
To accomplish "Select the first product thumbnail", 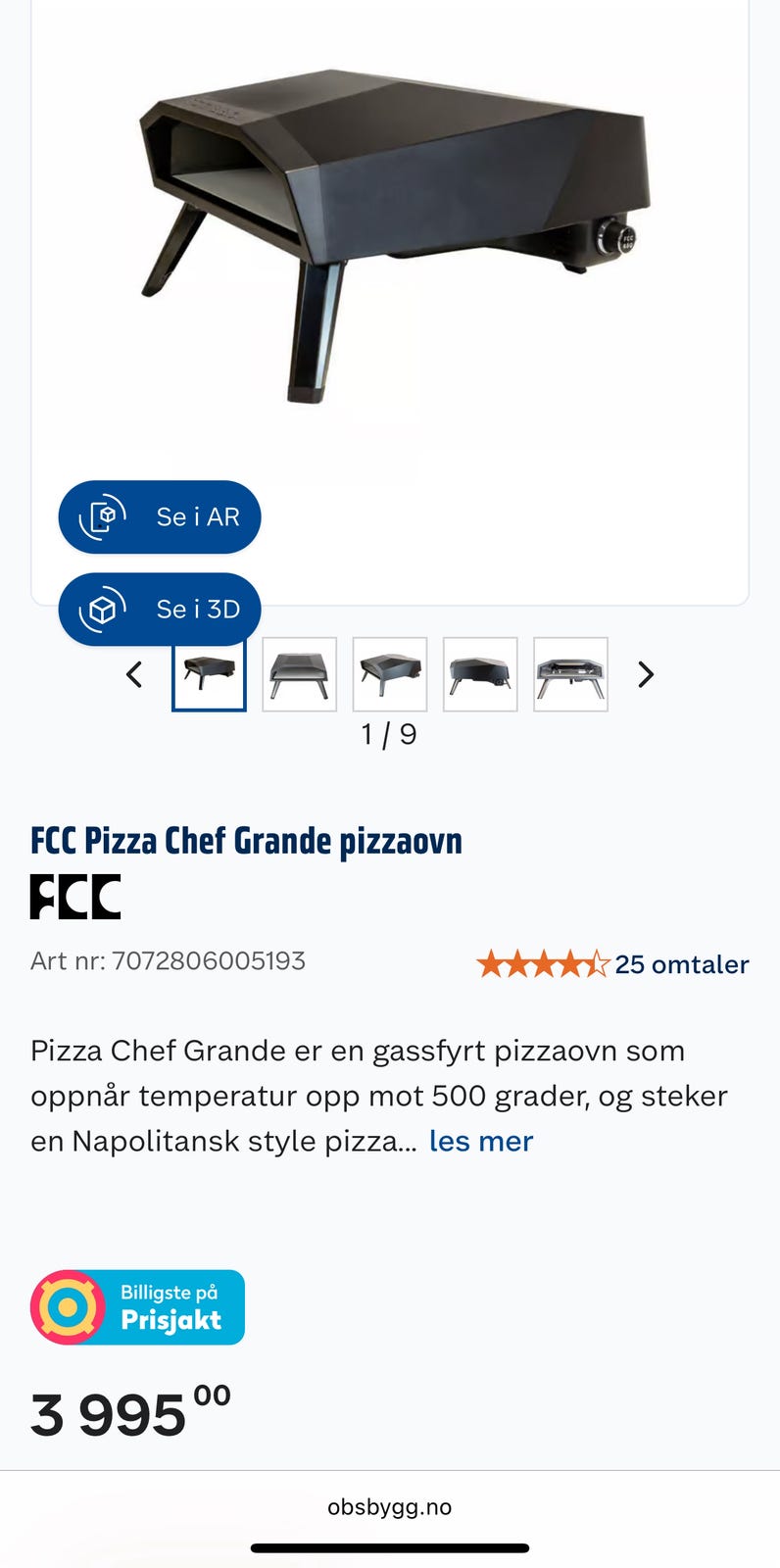I will (x=209, y=674).
